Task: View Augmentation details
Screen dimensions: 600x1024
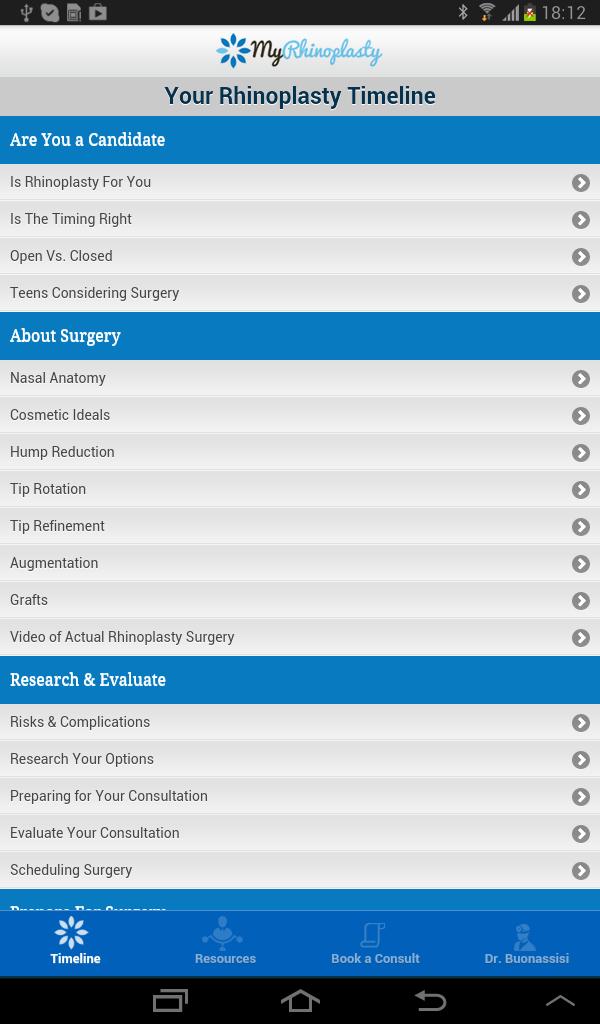Action: click(x=300, y=563)
